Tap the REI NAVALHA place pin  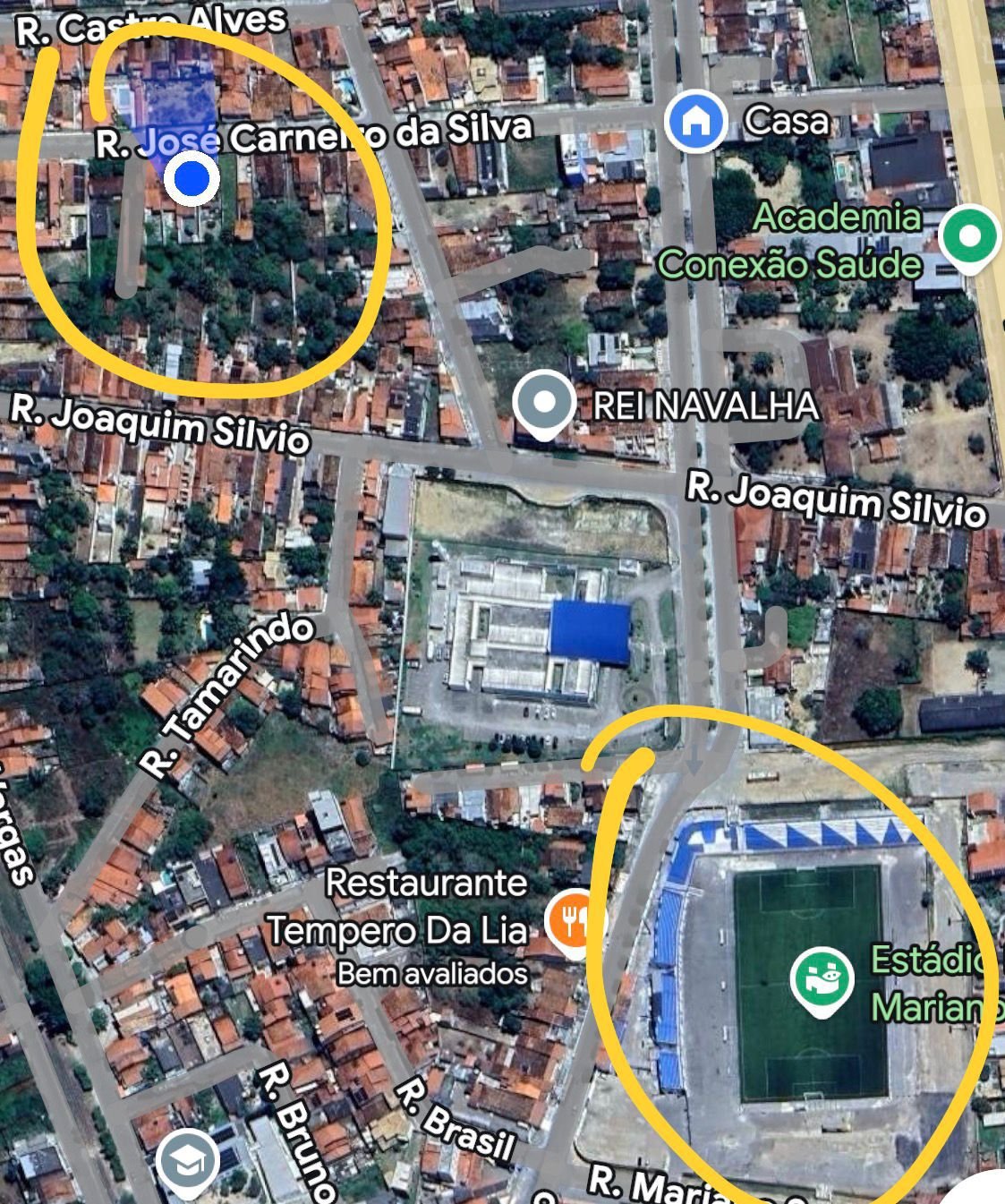coord(544,404)
